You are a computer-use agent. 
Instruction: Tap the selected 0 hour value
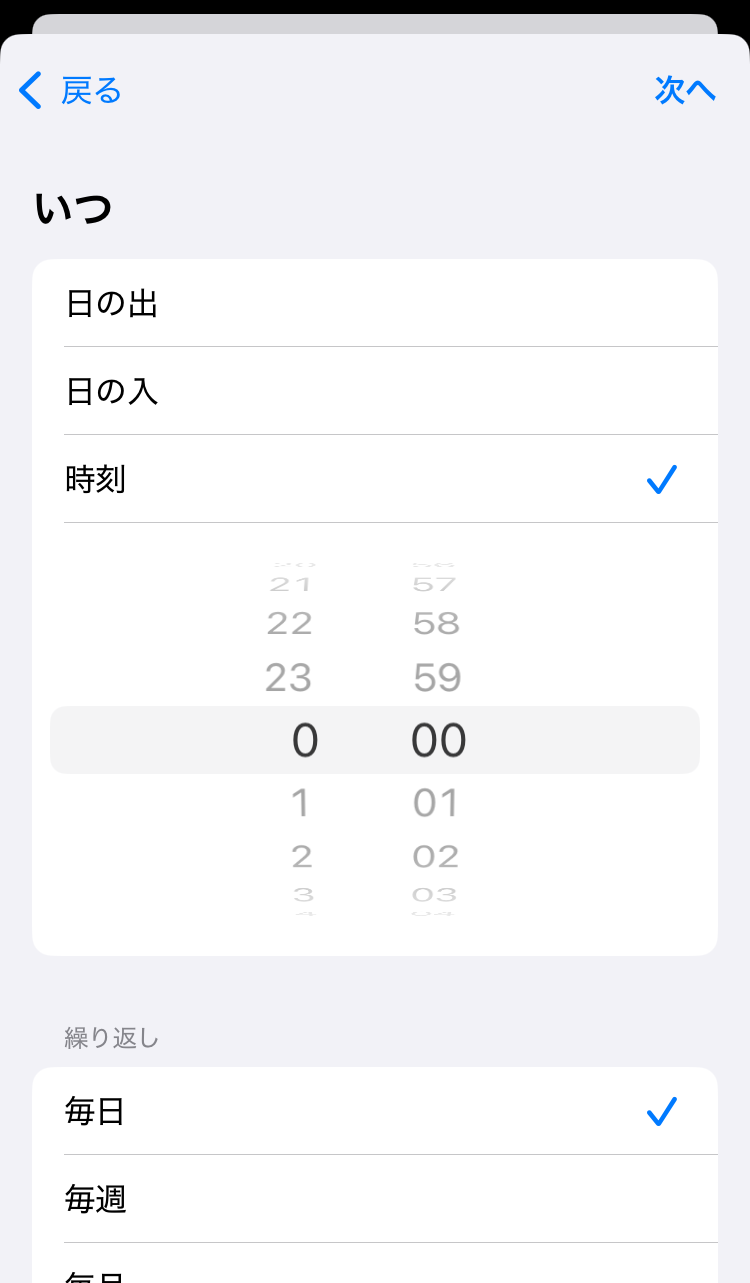point(302,740)
